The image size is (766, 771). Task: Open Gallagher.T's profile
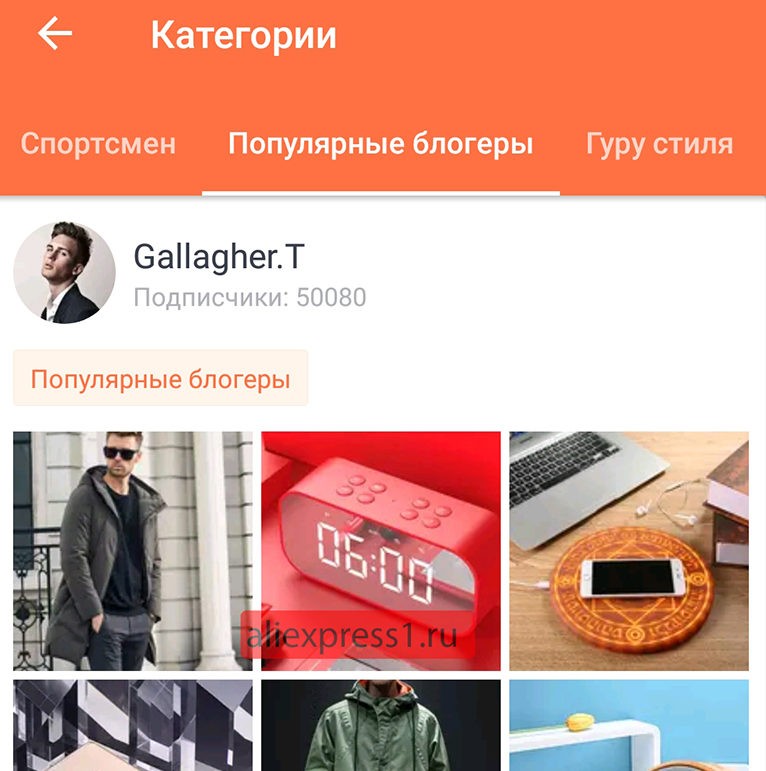[x=218, y=258]
